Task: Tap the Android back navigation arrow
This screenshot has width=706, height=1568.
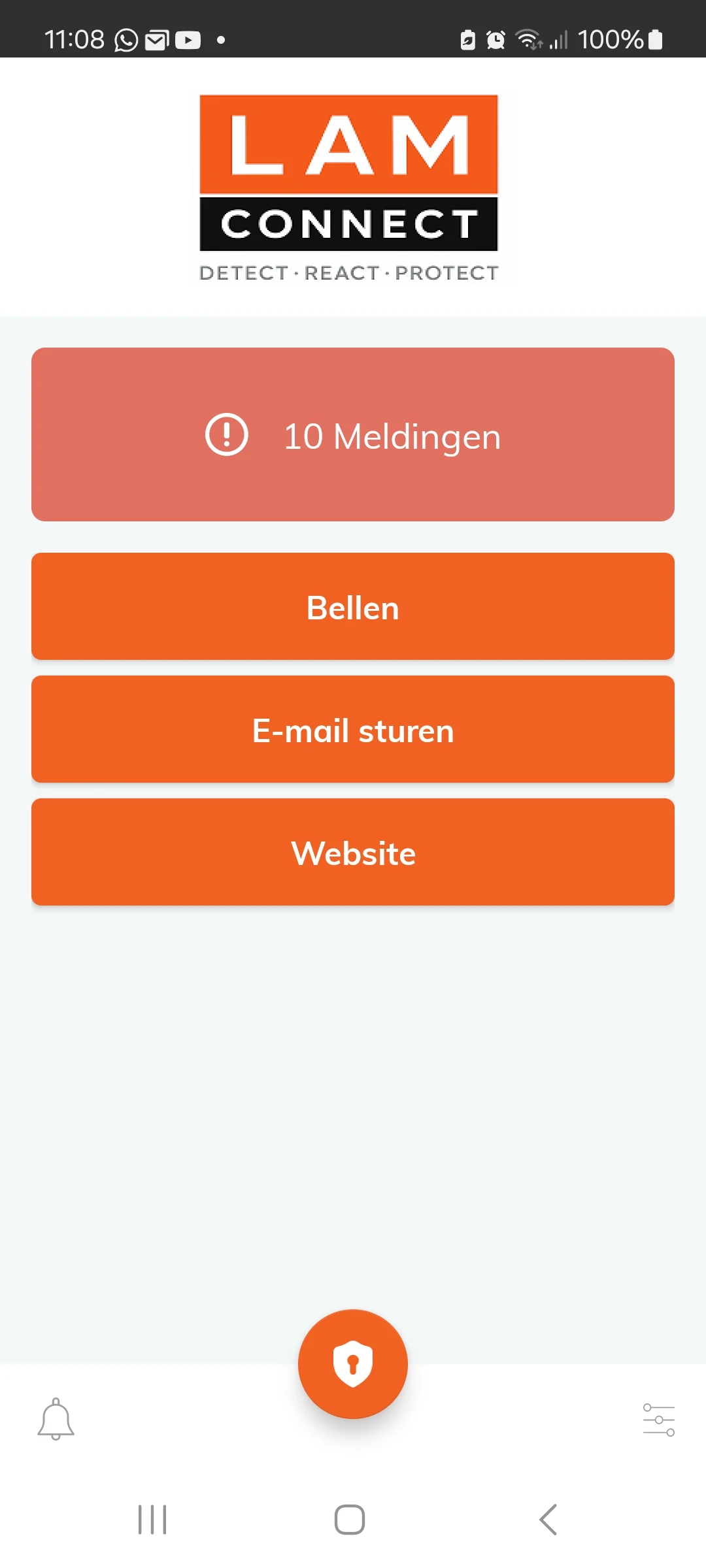Action: coord(548,1519)
